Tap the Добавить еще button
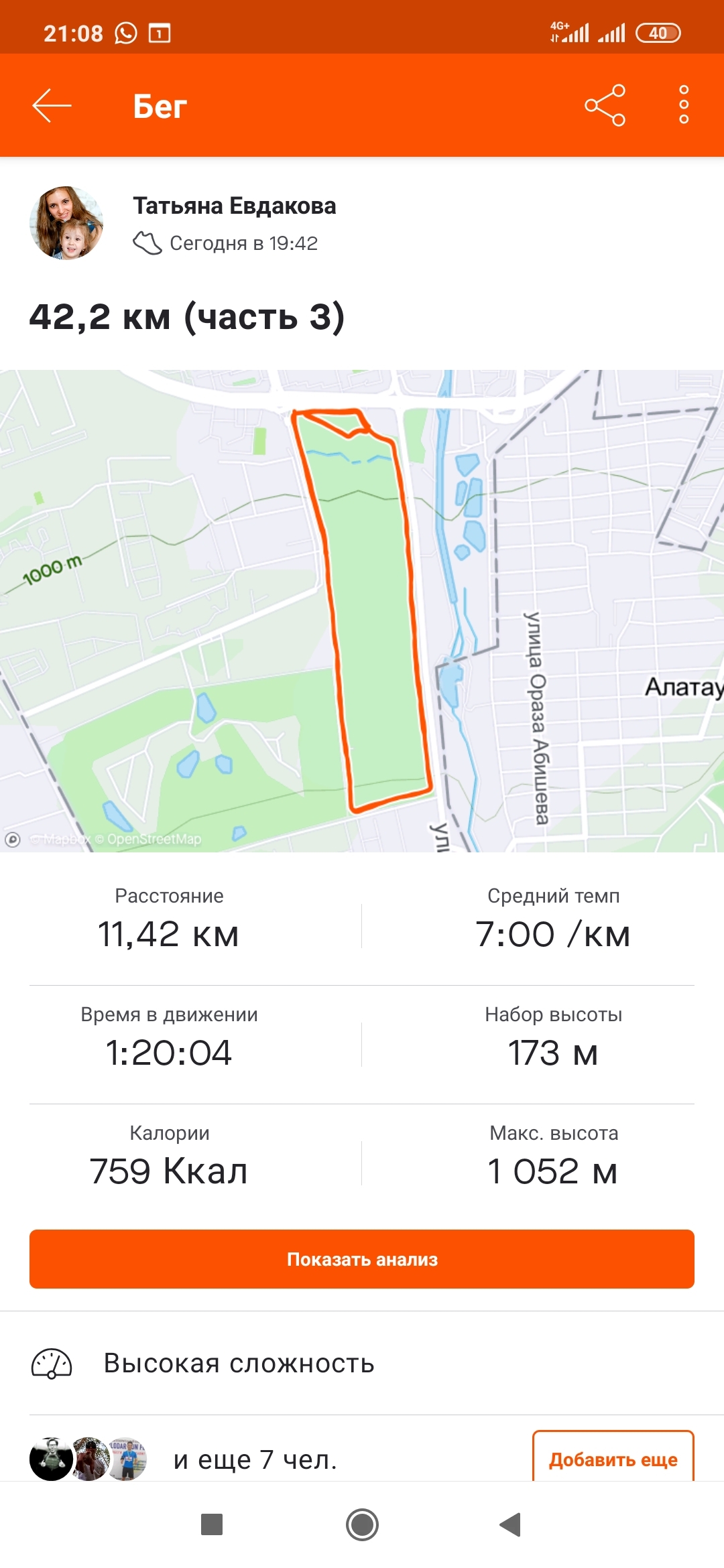The height and width of the screenshot is (1568, 724). click(x=613, y=1458)
